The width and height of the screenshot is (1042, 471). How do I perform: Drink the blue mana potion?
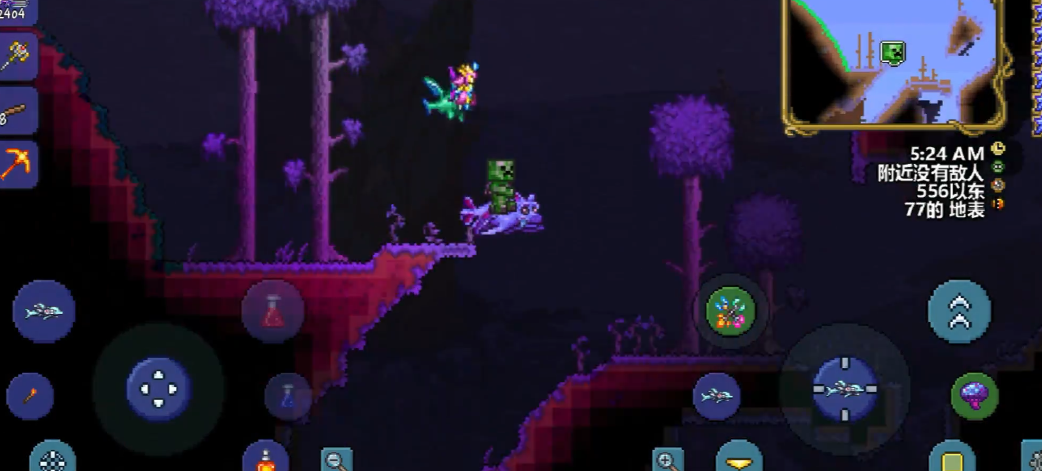pos(288,396)
